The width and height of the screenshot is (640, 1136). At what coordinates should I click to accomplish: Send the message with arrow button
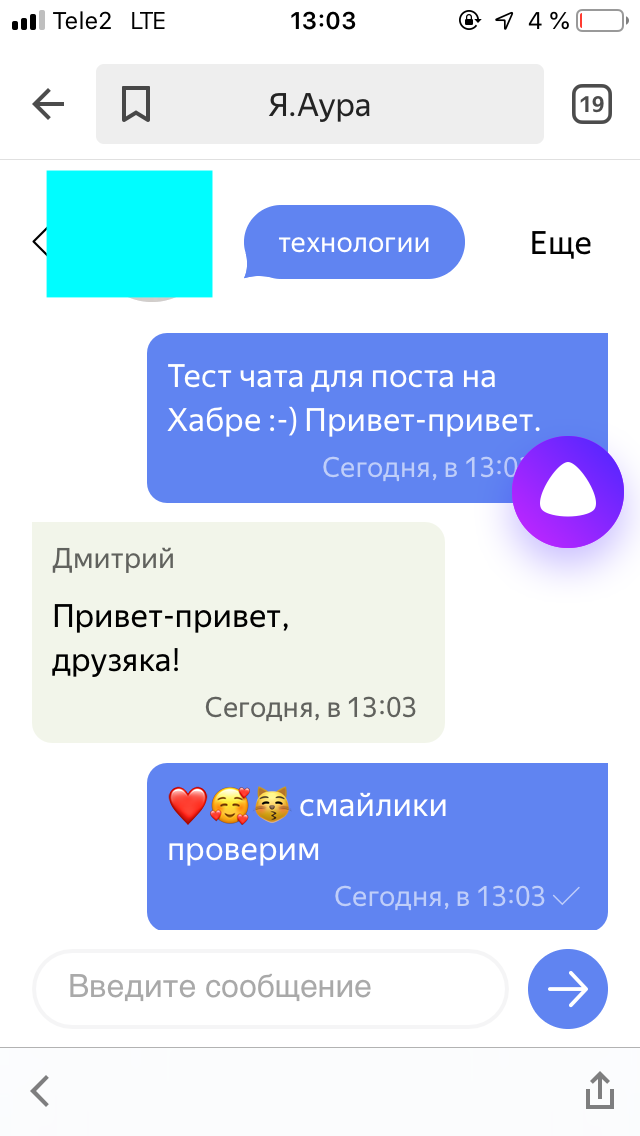point(568,989)
